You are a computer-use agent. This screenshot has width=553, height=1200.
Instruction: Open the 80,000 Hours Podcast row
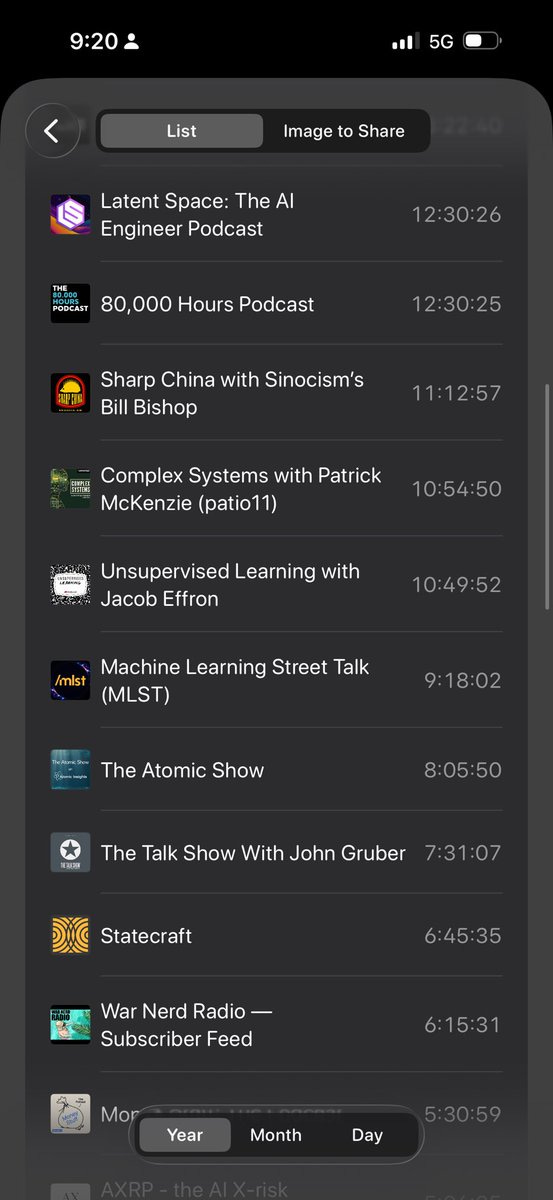click(x=276, y=304)
